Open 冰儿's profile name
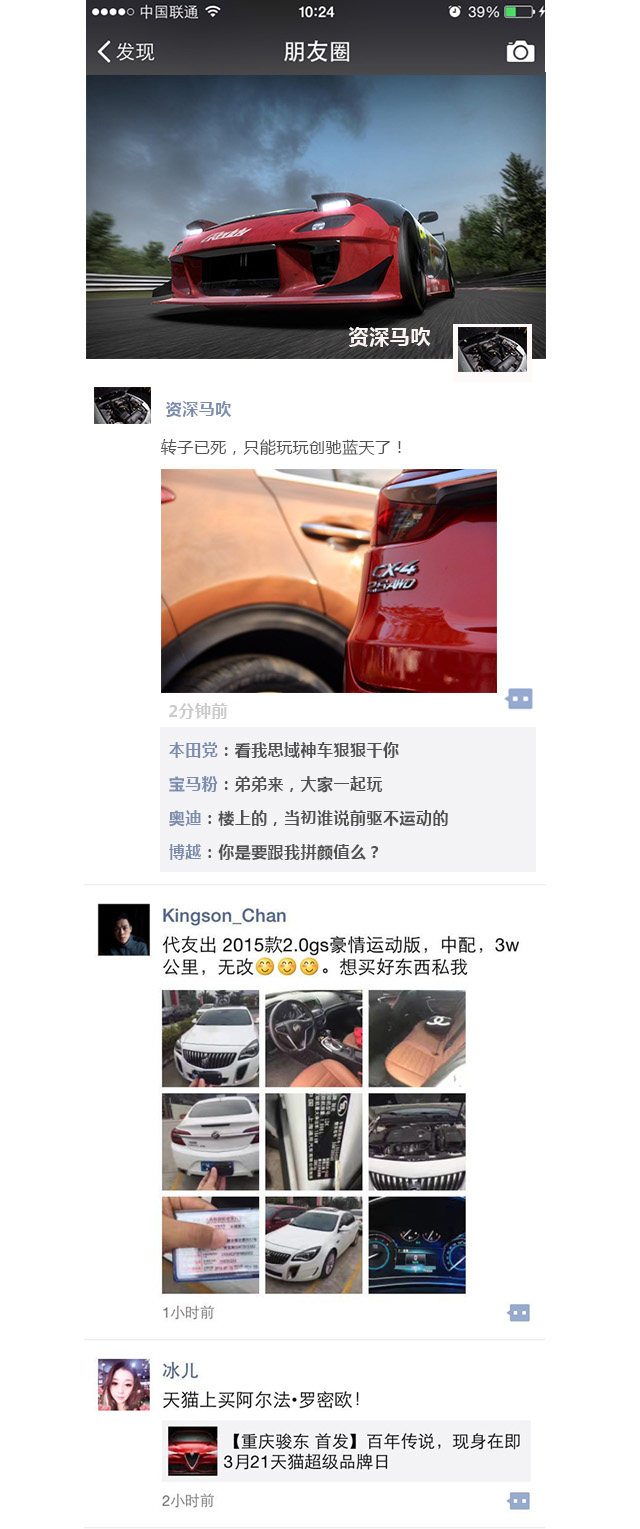The image size is (640, 1529). 180,1370
